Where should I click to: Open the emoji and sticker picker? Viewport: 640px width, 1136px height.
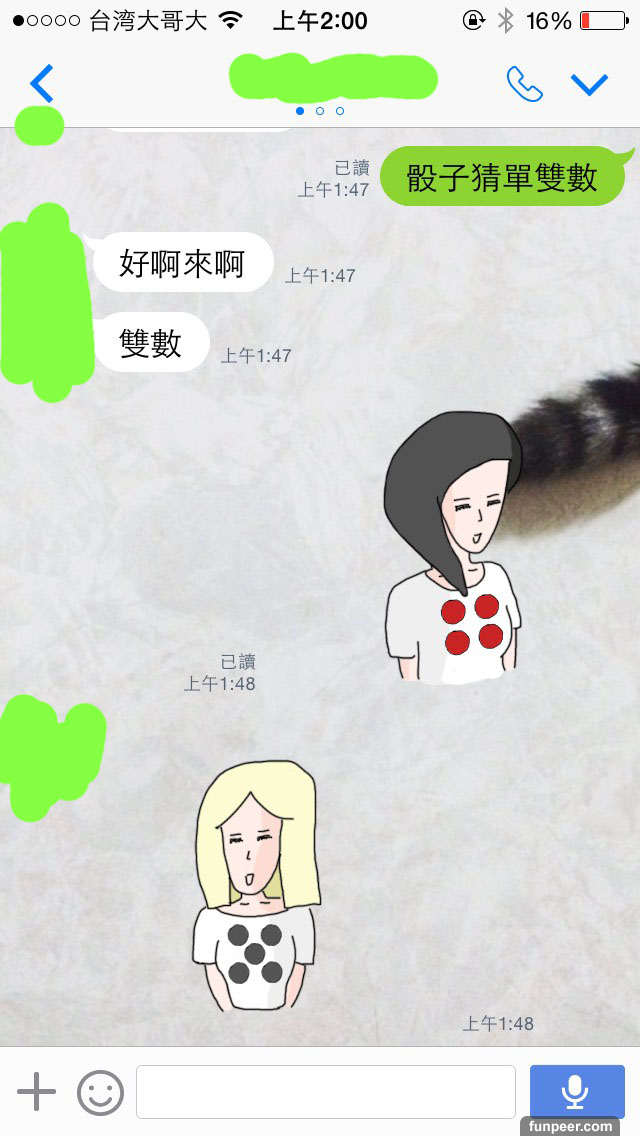coord(100,1092)
